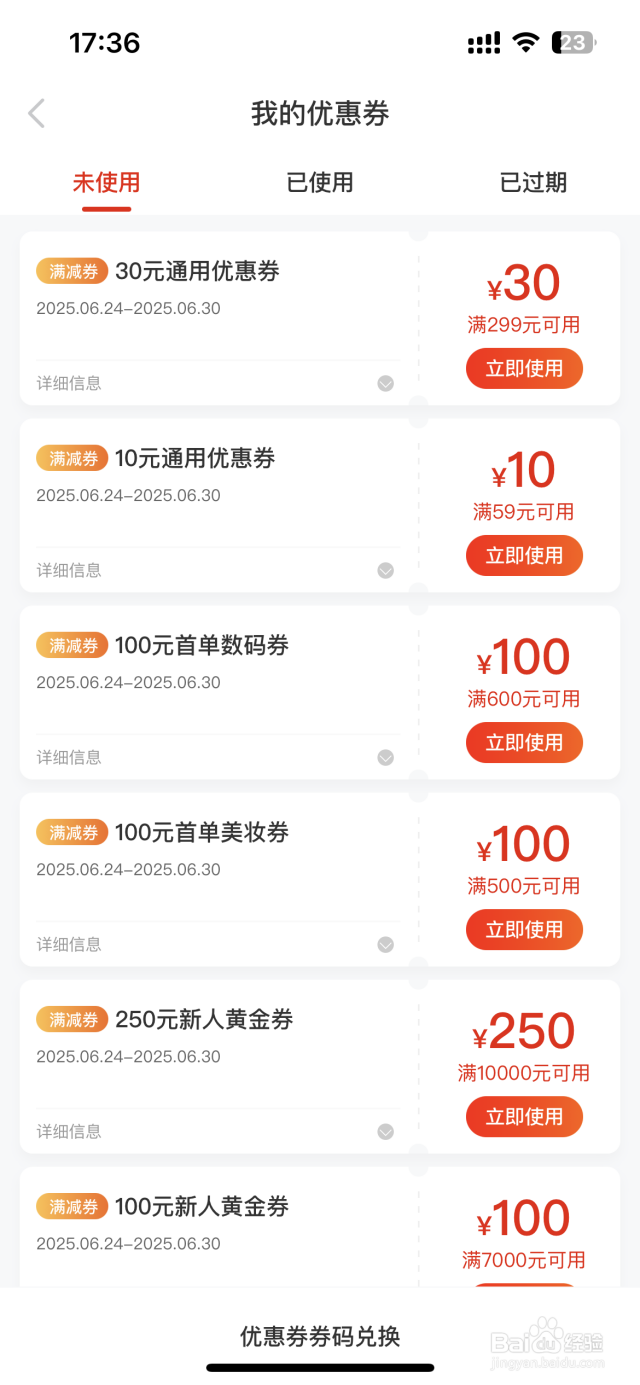Select the 未使用 tab
Image resolution: width=640 pixels, height=1385 pixels.
[x=106, y=182]
